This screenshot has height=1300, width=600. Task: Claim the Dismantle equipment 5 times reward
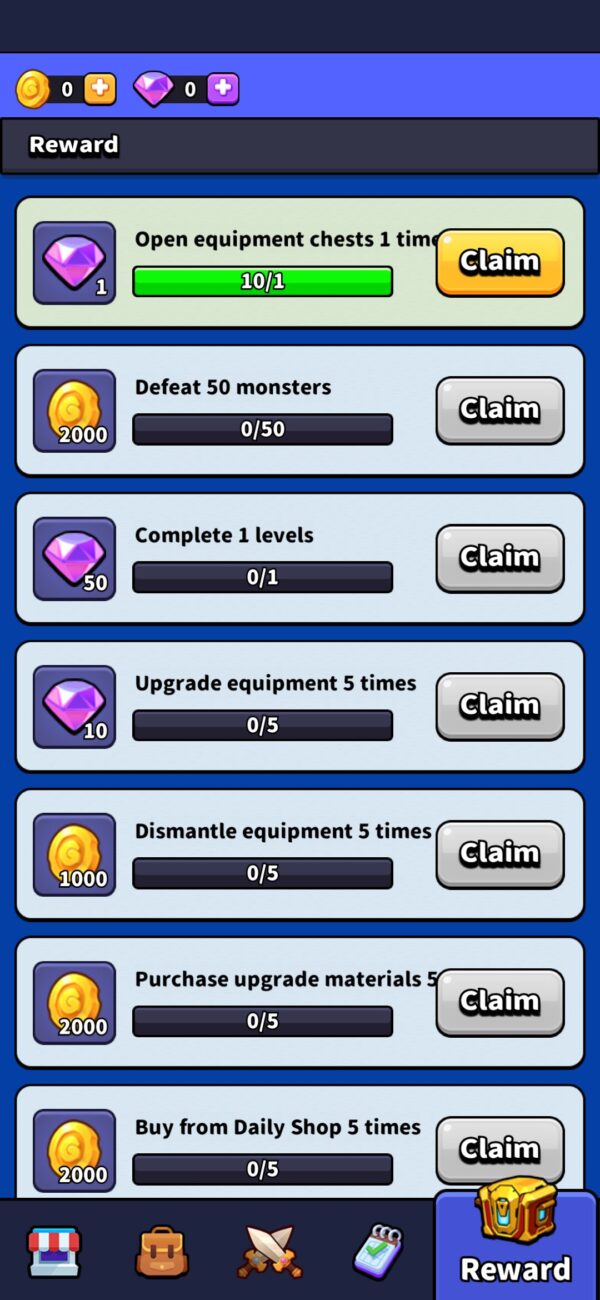coord(499,854)
